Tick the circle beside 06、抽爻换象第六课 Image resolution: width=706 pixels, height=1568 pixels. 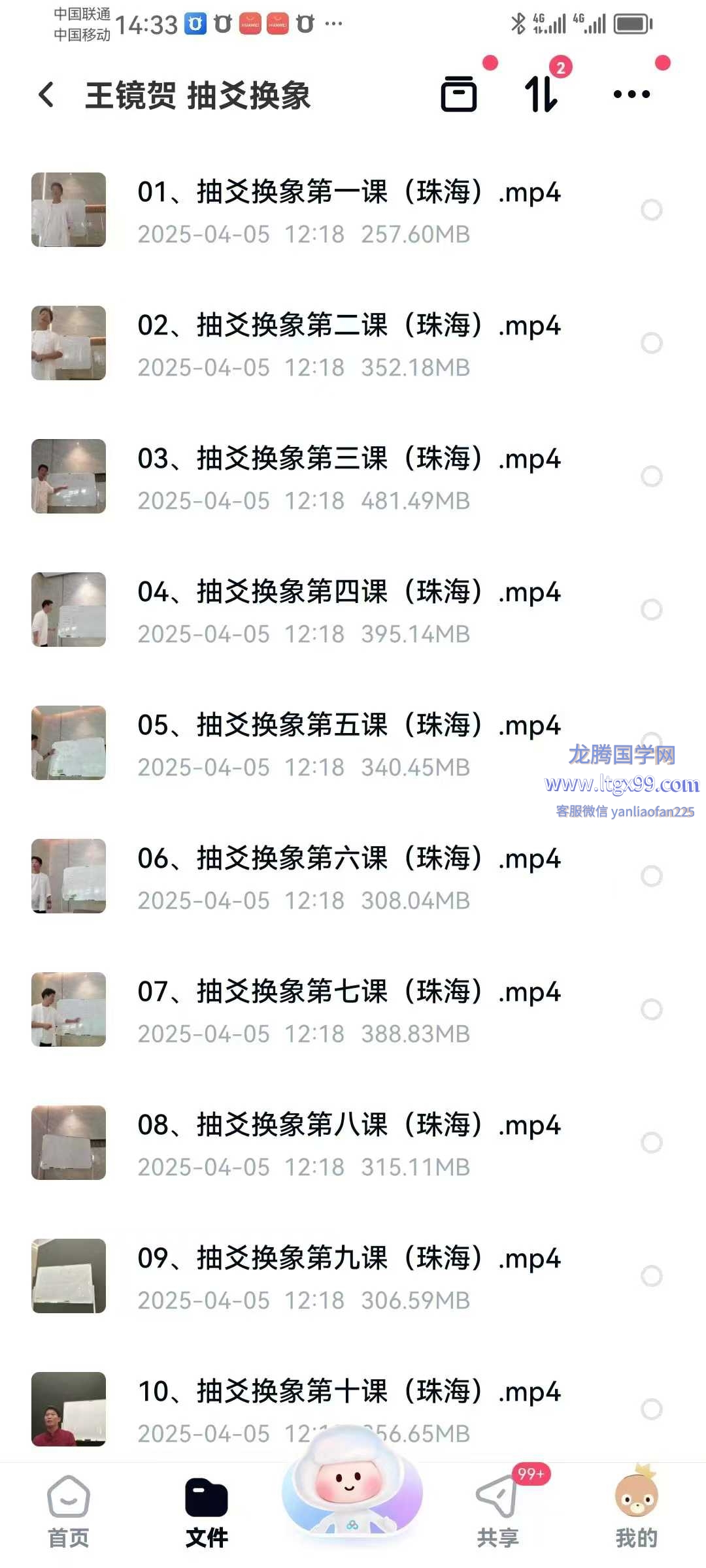[651, 876]
